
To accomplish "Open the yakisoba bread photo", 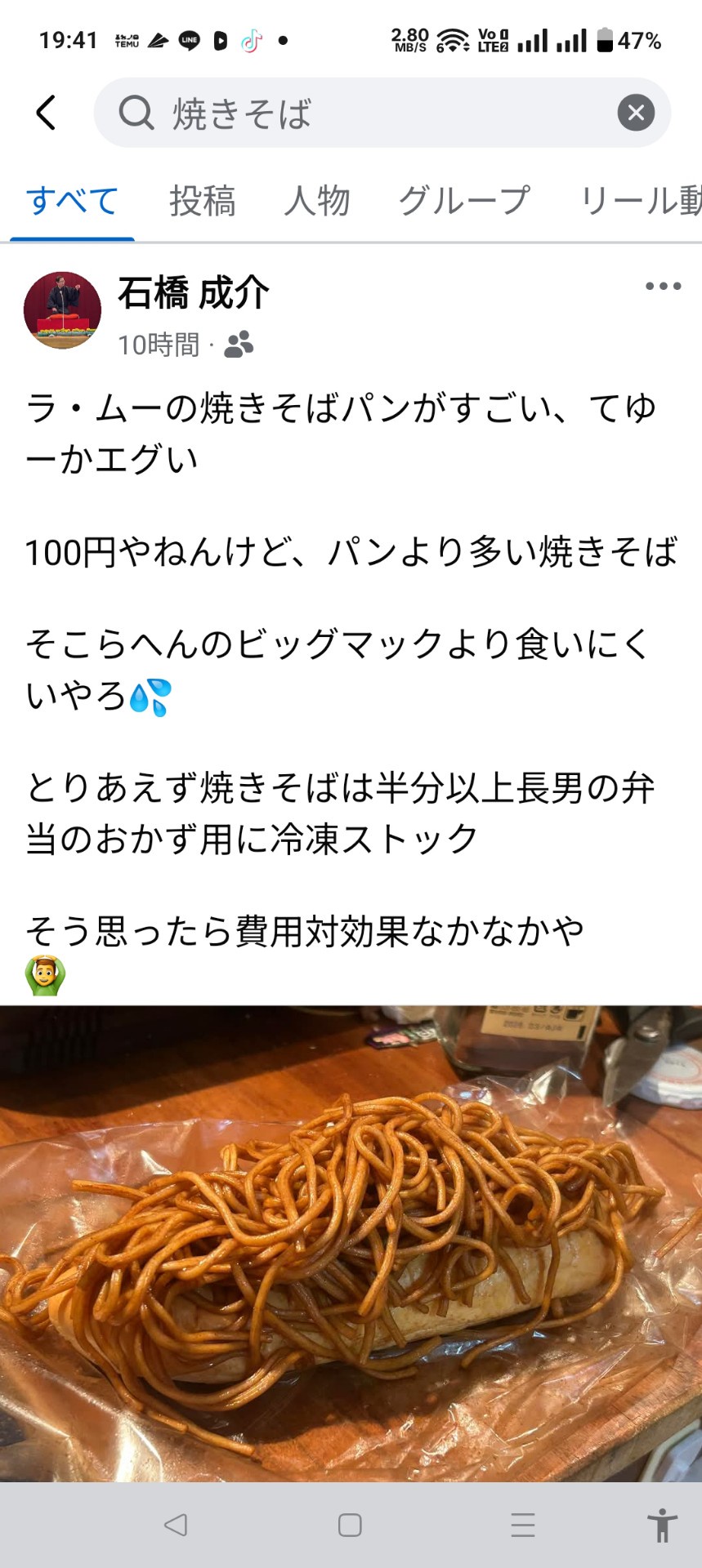I will click(x=351, y=1244).
